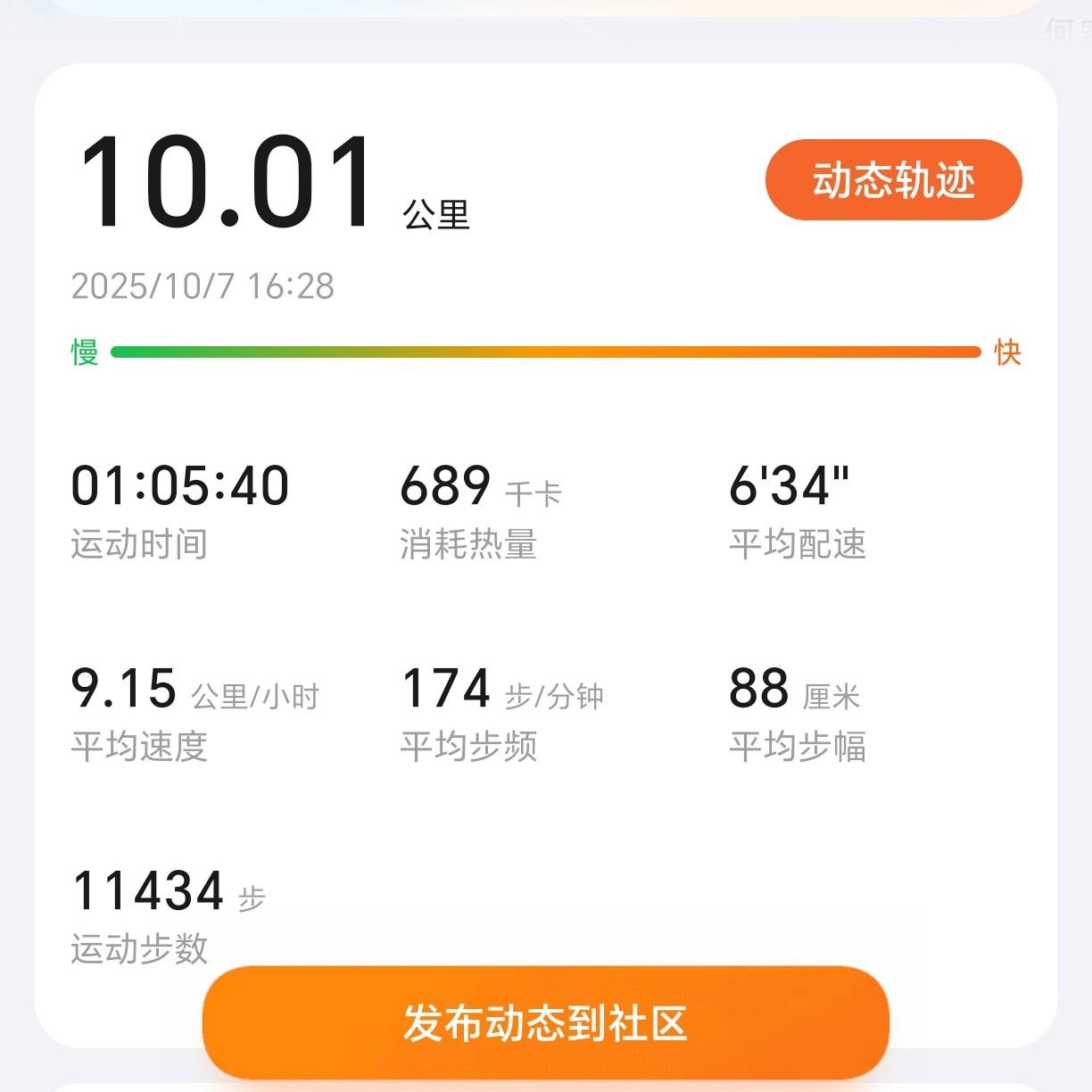Open the 动态轨迹 animated track
1092x1092 pixels.
coord(893,180)
